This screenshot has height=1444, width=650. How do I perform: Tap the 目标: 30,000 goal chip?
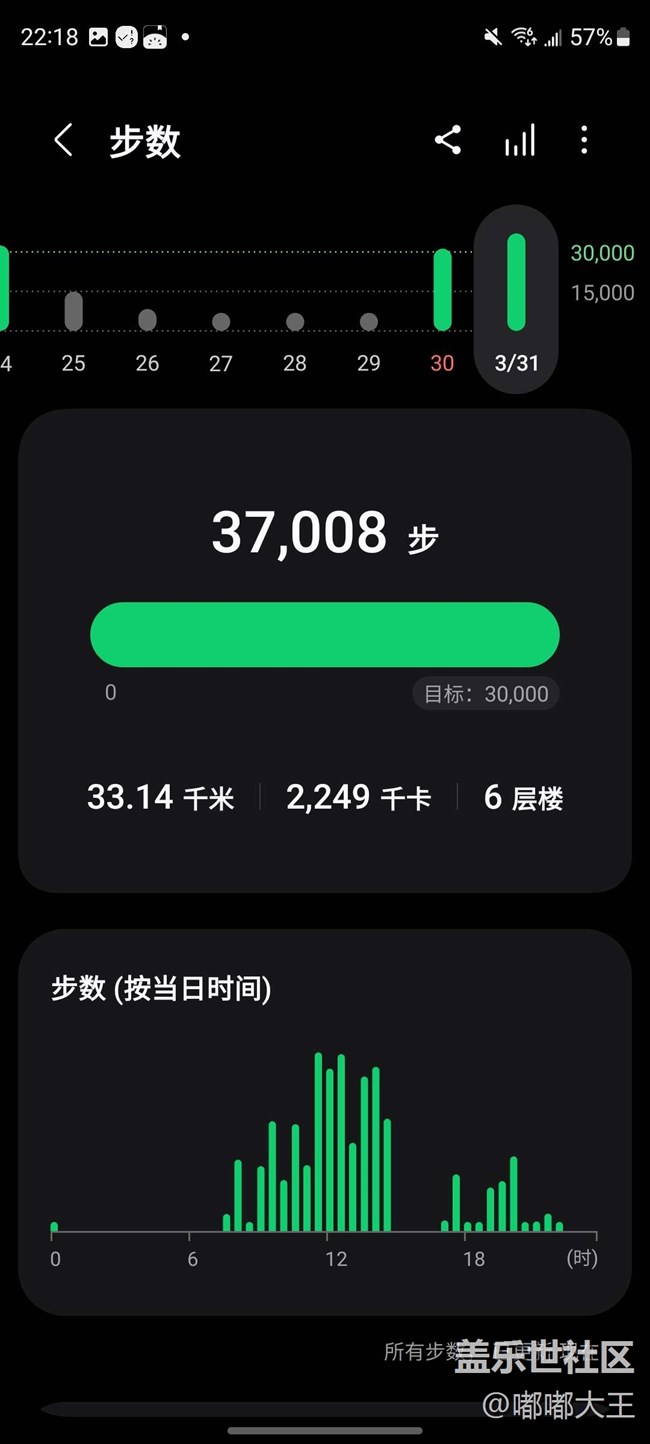pos(486,693)
